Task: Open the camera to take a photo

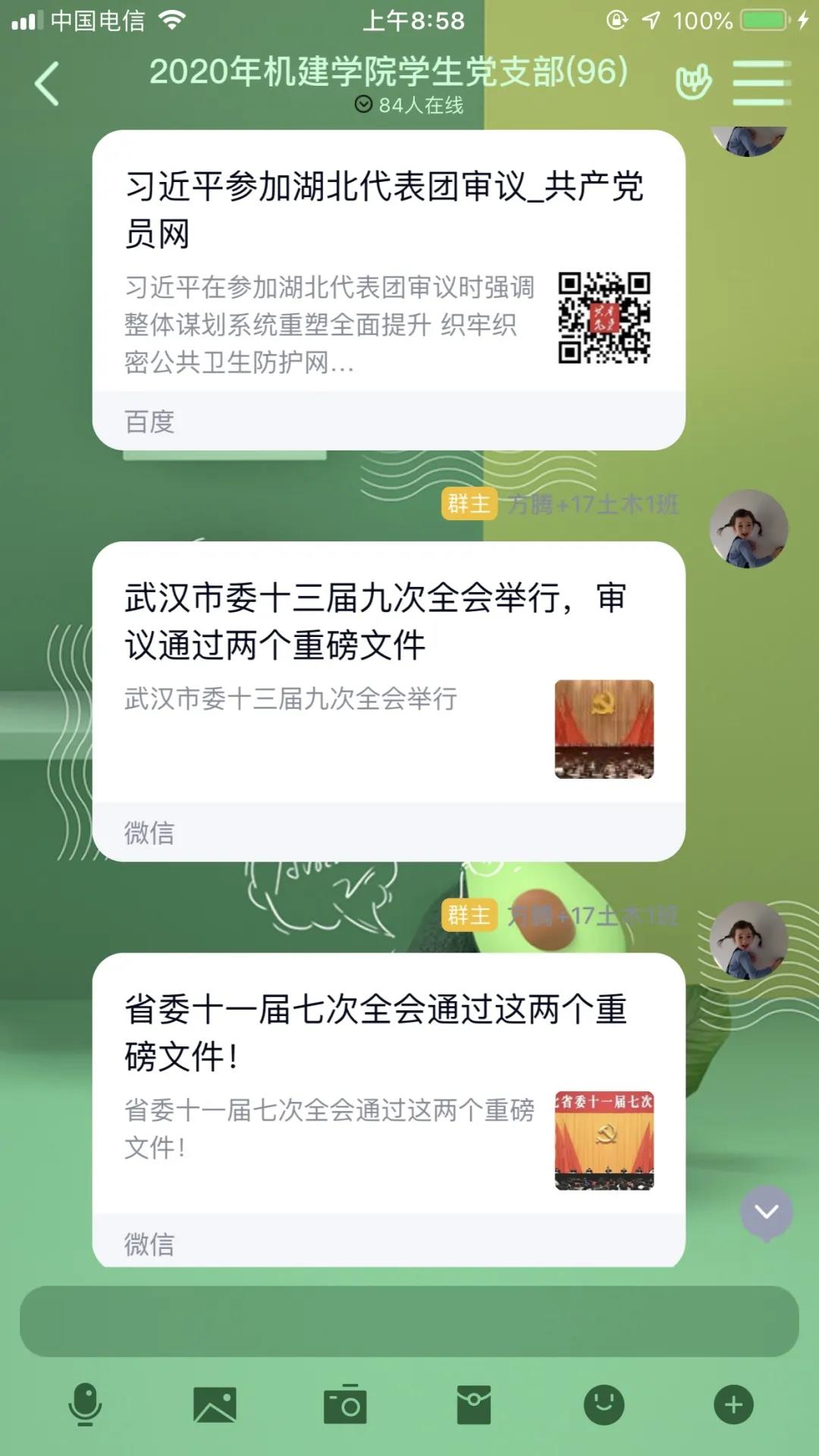Action: [345, 1404]
